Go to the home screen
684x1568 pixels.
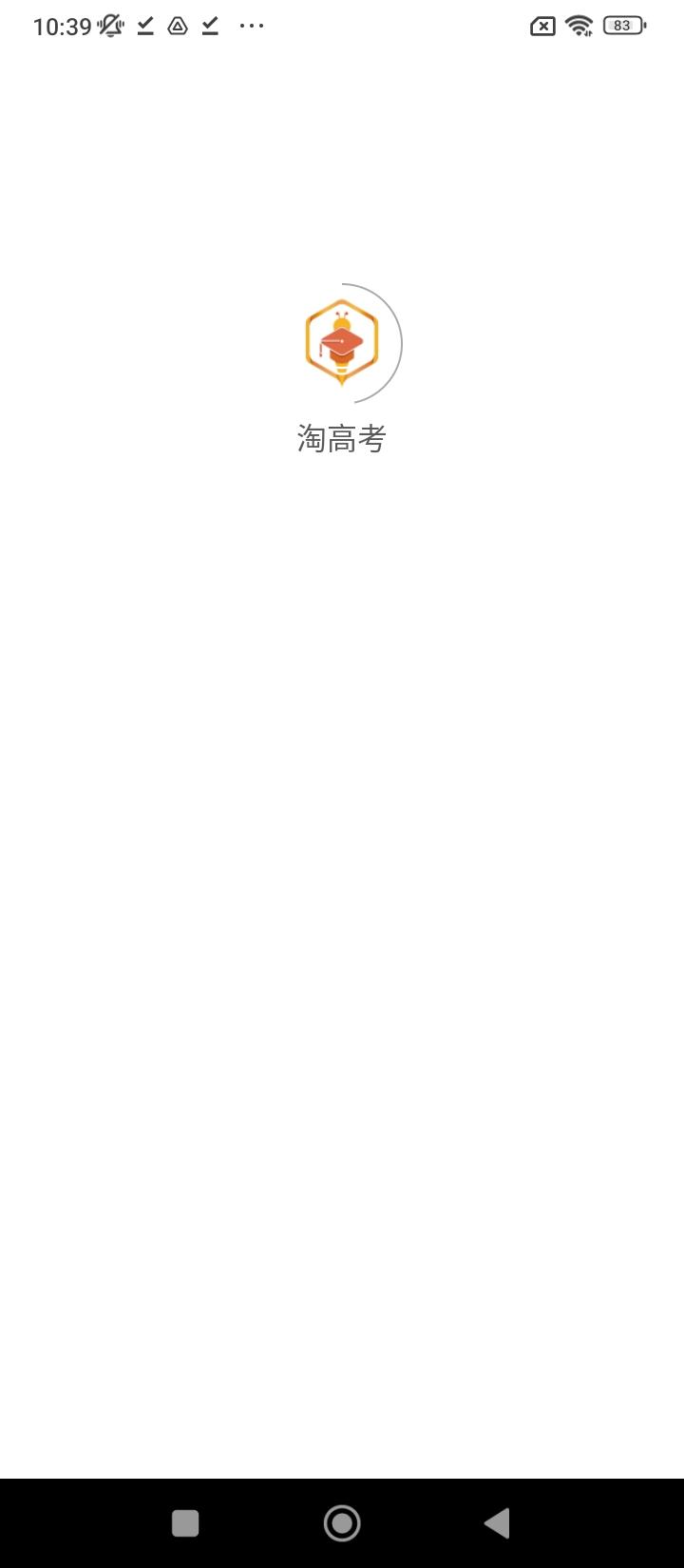(x=342, y=1523)
